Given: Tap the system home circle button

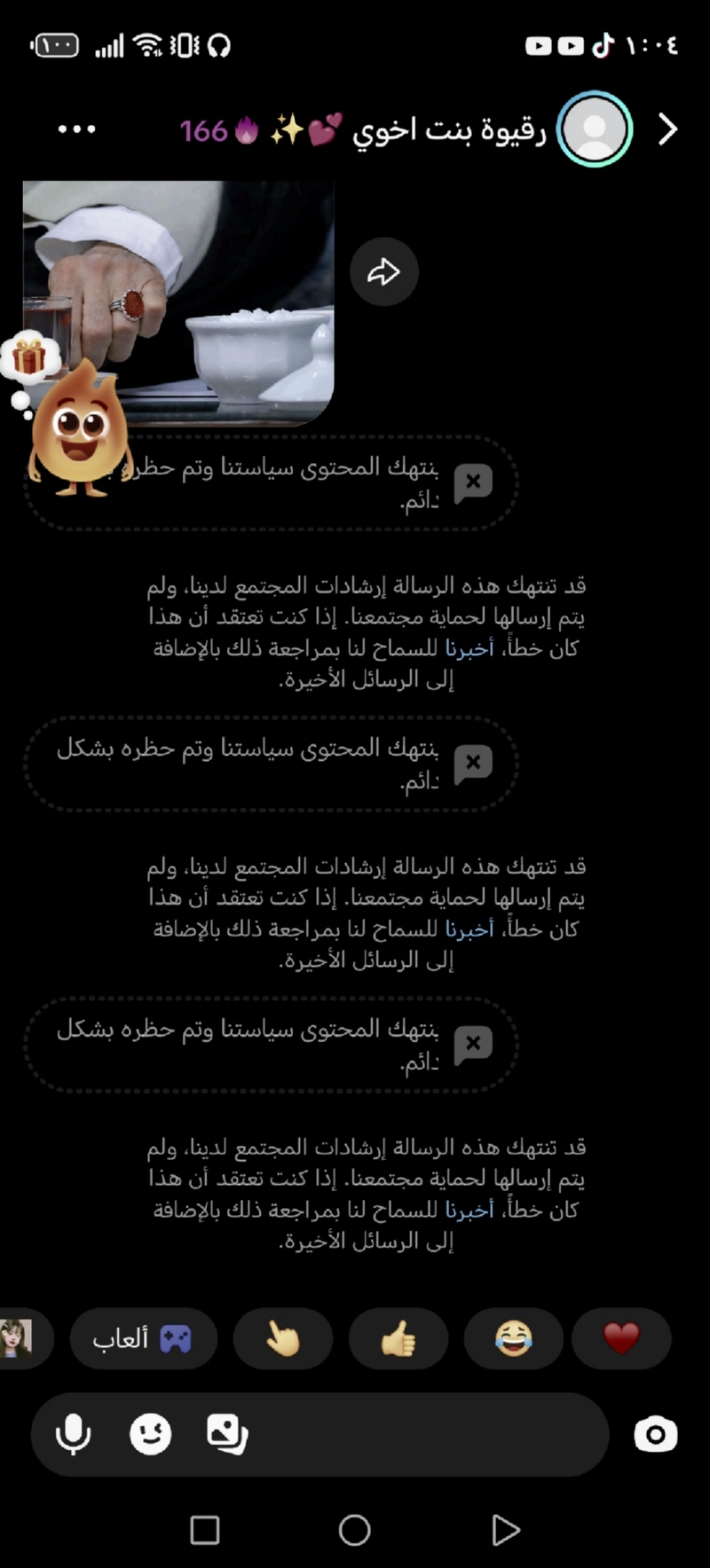Looking at the screenshot, I should [x=354, y=1530].
